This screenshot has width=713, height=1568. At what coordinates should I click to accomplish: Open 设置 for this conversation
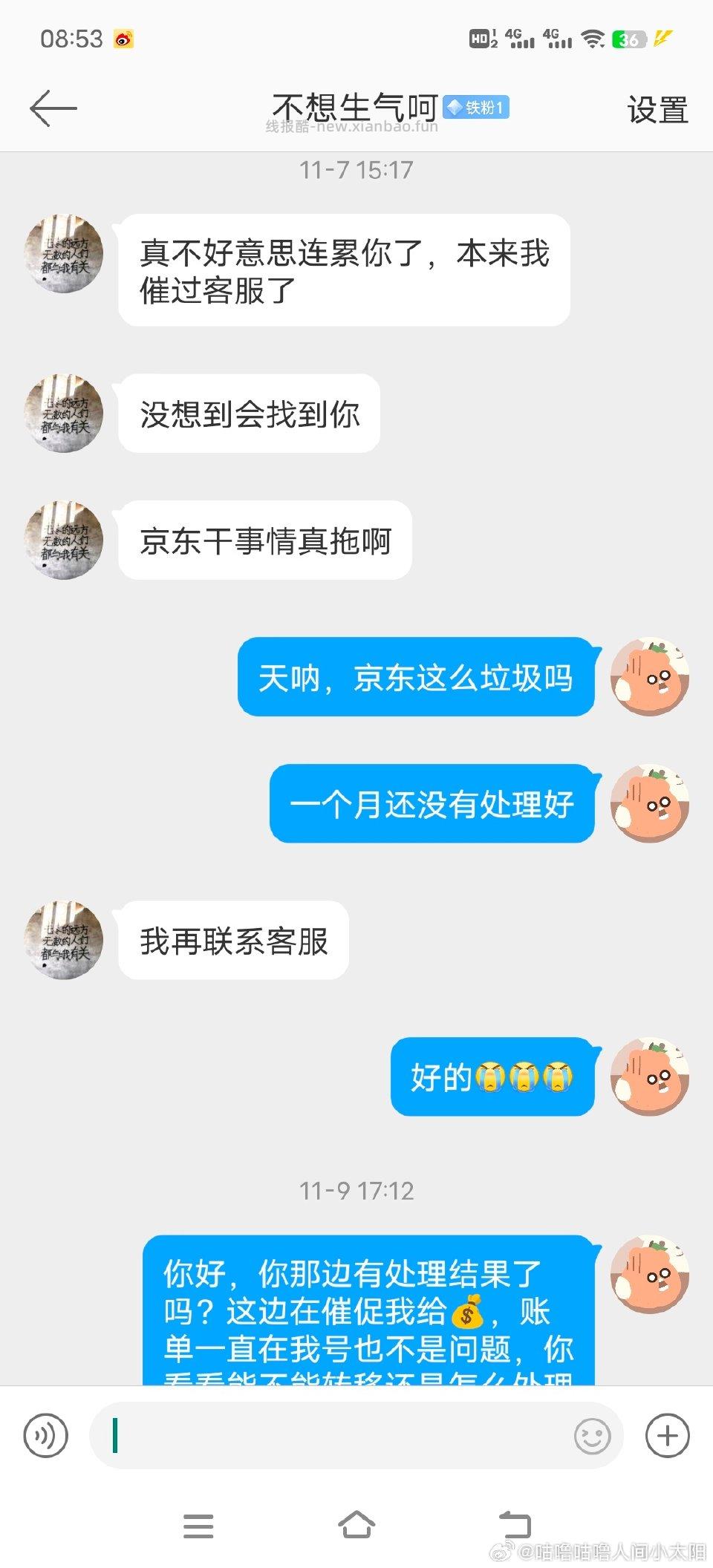point(655,109)
